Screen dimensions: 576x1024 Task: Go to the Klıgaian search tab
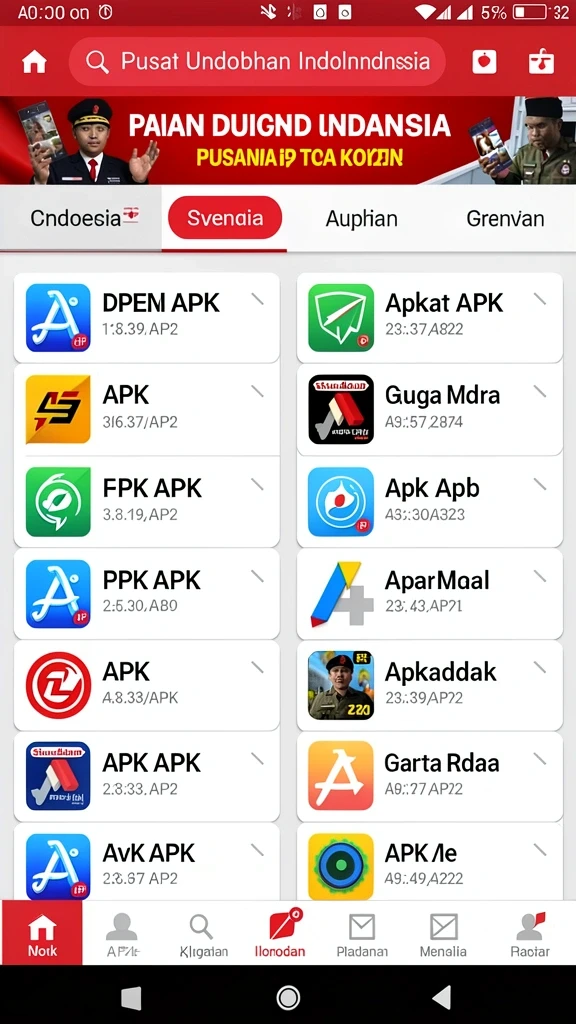(x=203, y=934)
